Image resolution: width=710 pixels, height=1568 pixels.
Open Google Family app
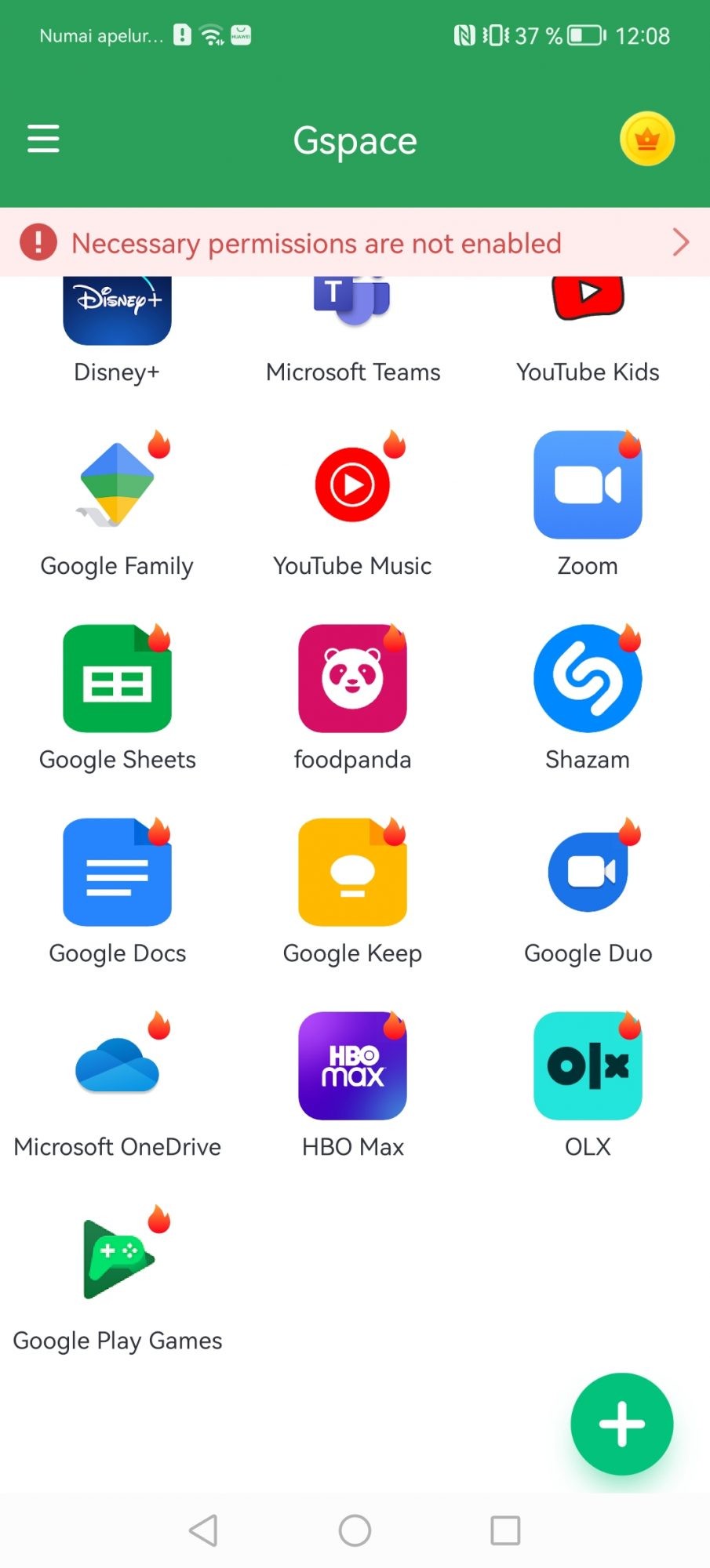point(117,485)
